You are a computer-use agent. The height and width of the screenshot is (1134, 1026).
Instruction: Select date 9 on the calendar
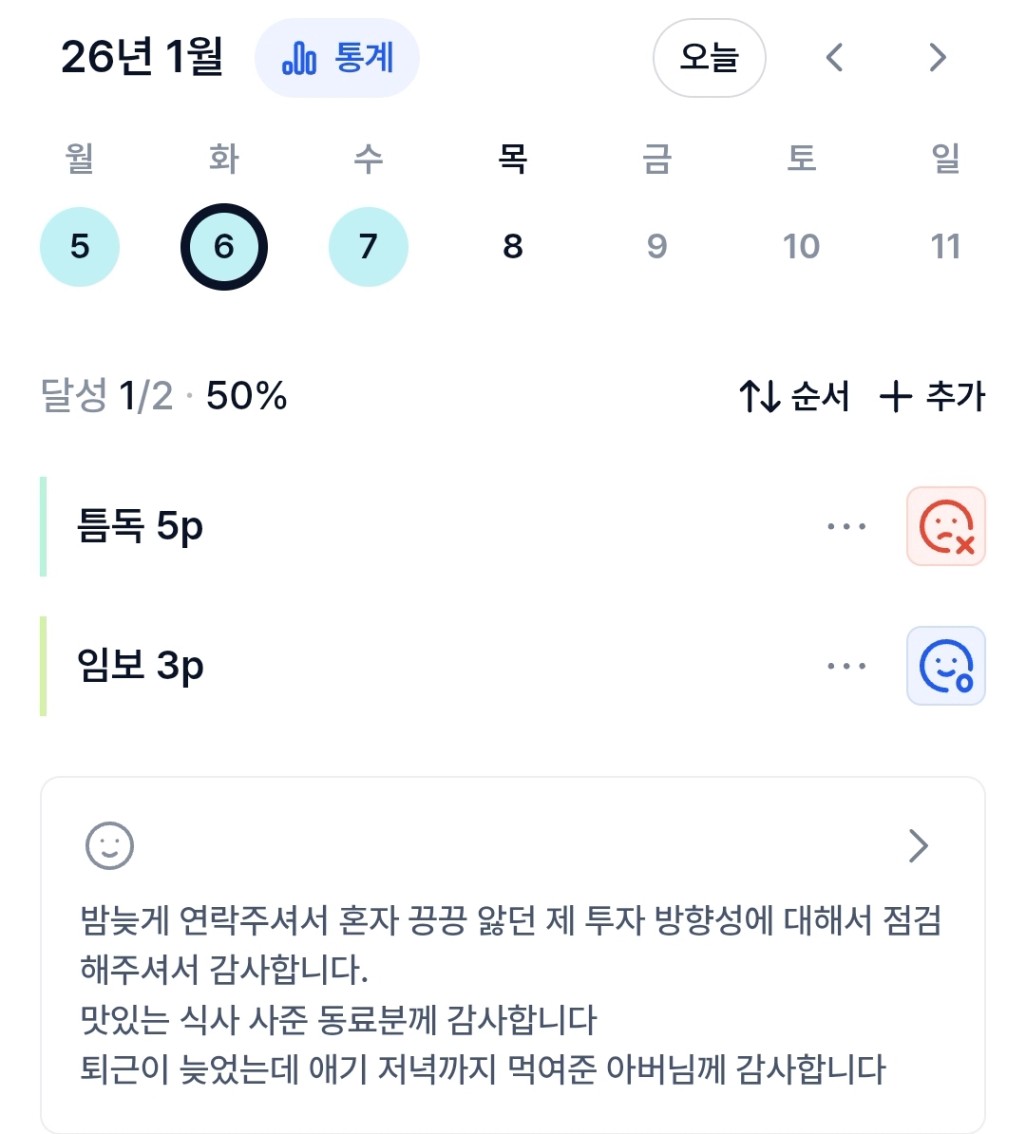pos(657,247)
